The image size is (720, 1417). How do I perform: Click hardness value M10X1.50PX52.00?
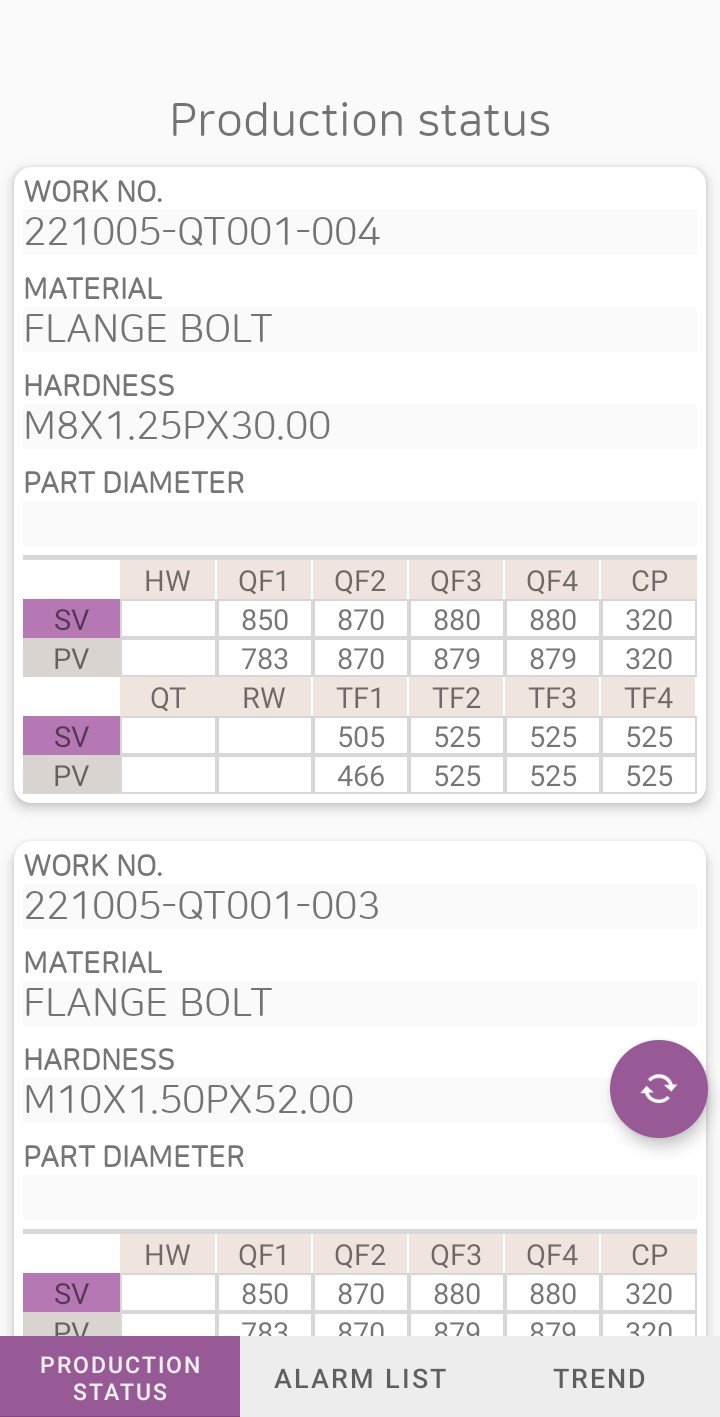(188, 1099)
